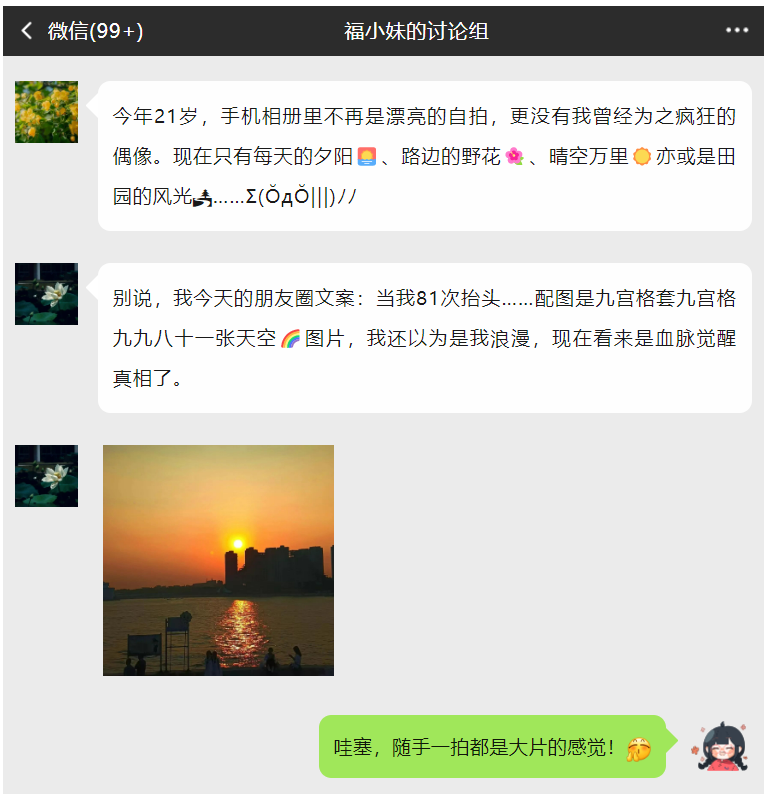The width and height of the screenshot is (769, 794).
Task: Open lotus avatar beside the 朋友圈文案 message
Action: (46, 294)
